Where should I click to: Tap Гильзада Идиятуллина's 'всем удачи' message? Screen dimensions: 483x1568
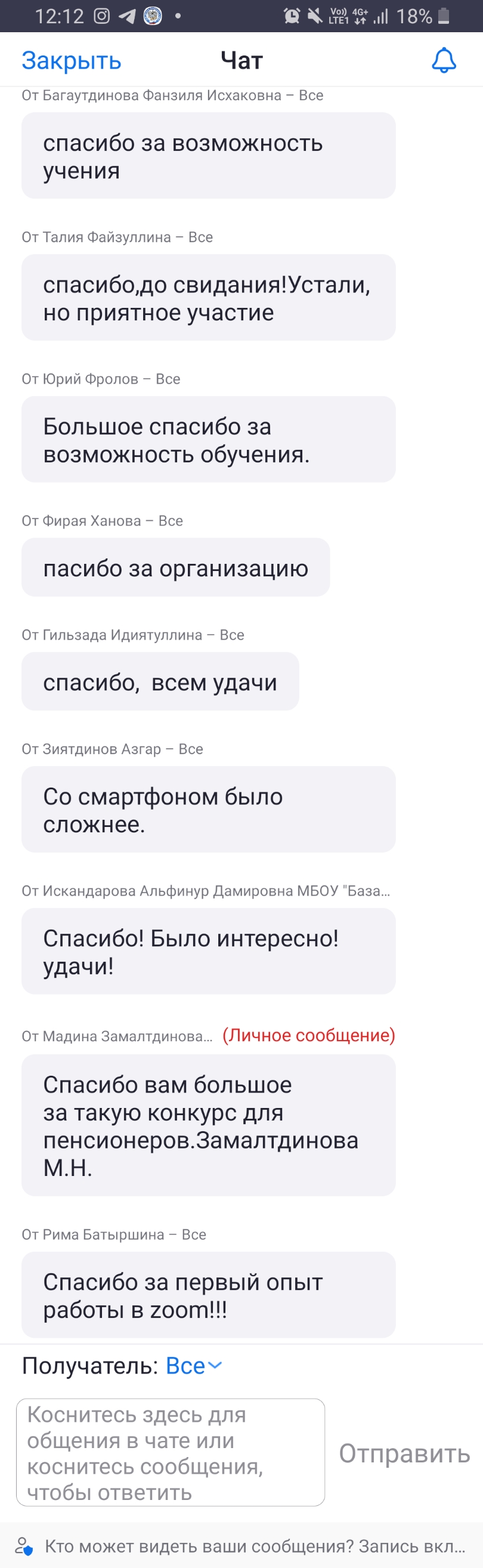pyautogui.click(x=160, y=682)
